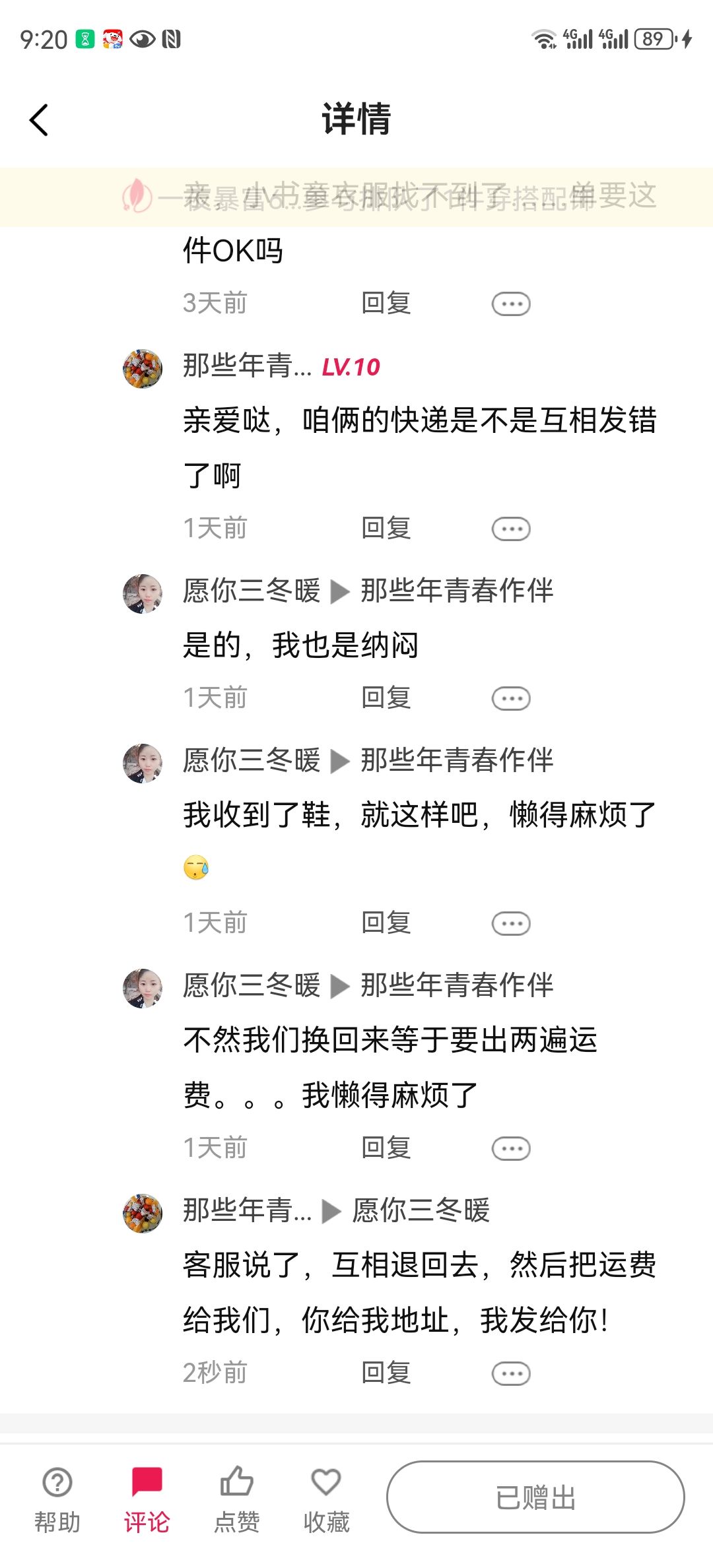Open 愿你三冬暖's avatar beside '是的，我也是纳闷'
Image resolution: width=713 pixels, height=1568 pixels.
(x=143, y=594)
